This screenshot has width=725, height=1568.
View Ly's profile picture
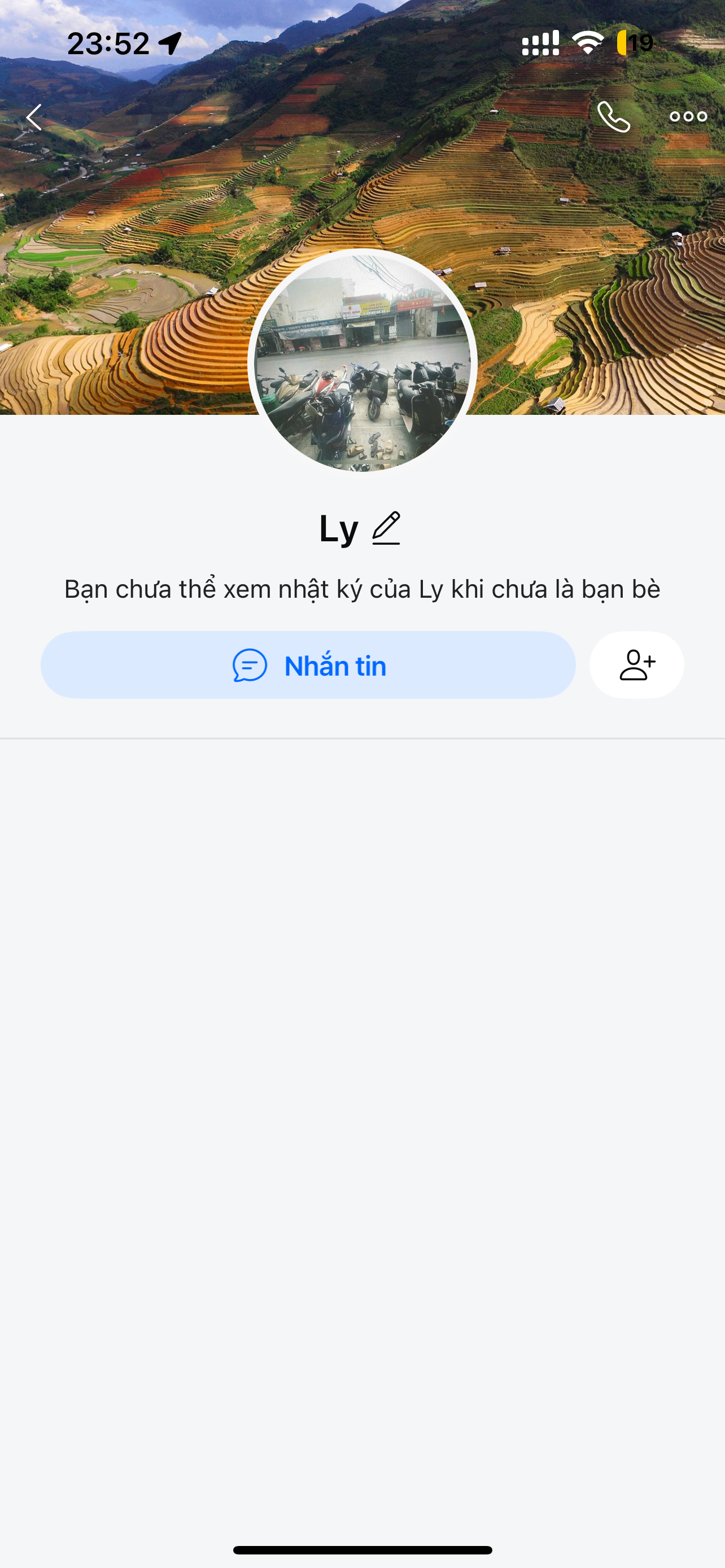(x=362, y=363)
